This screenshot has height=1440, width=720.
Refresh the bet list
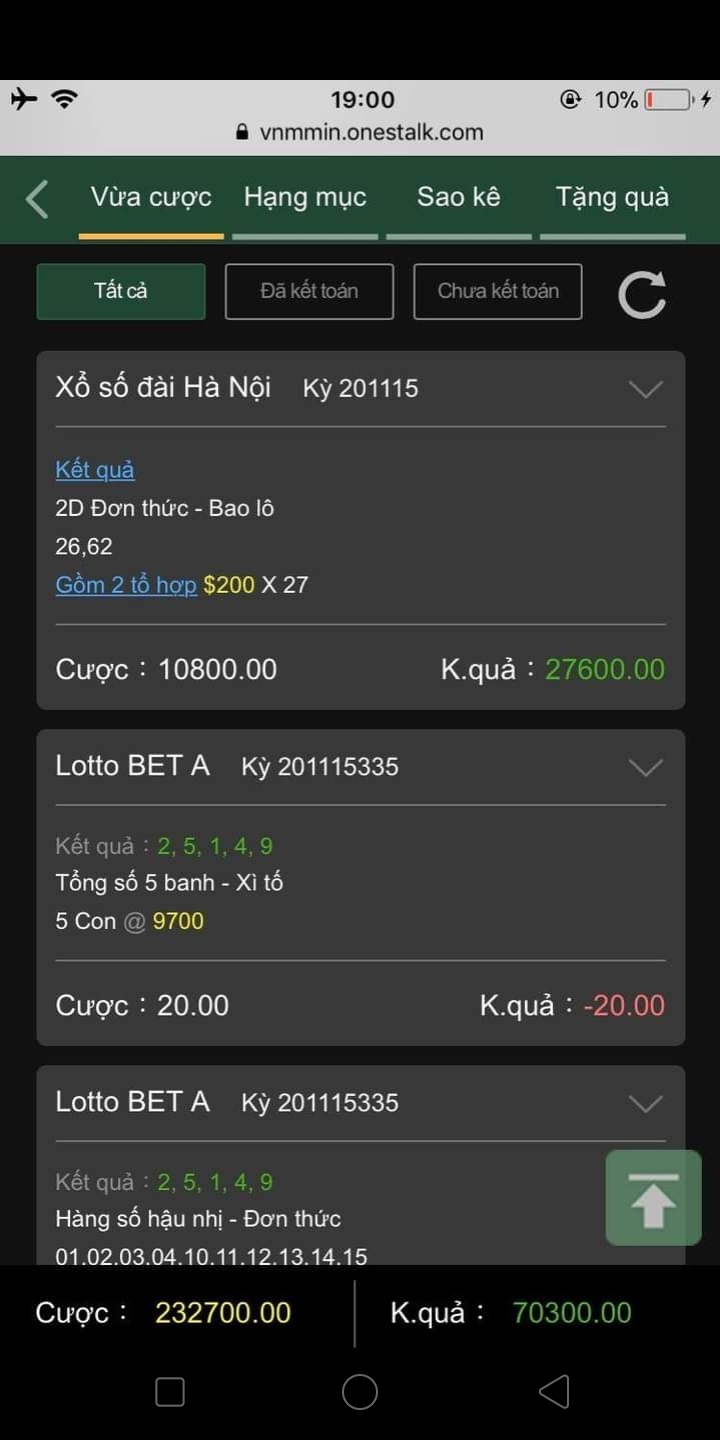click(x=642, y=294)
